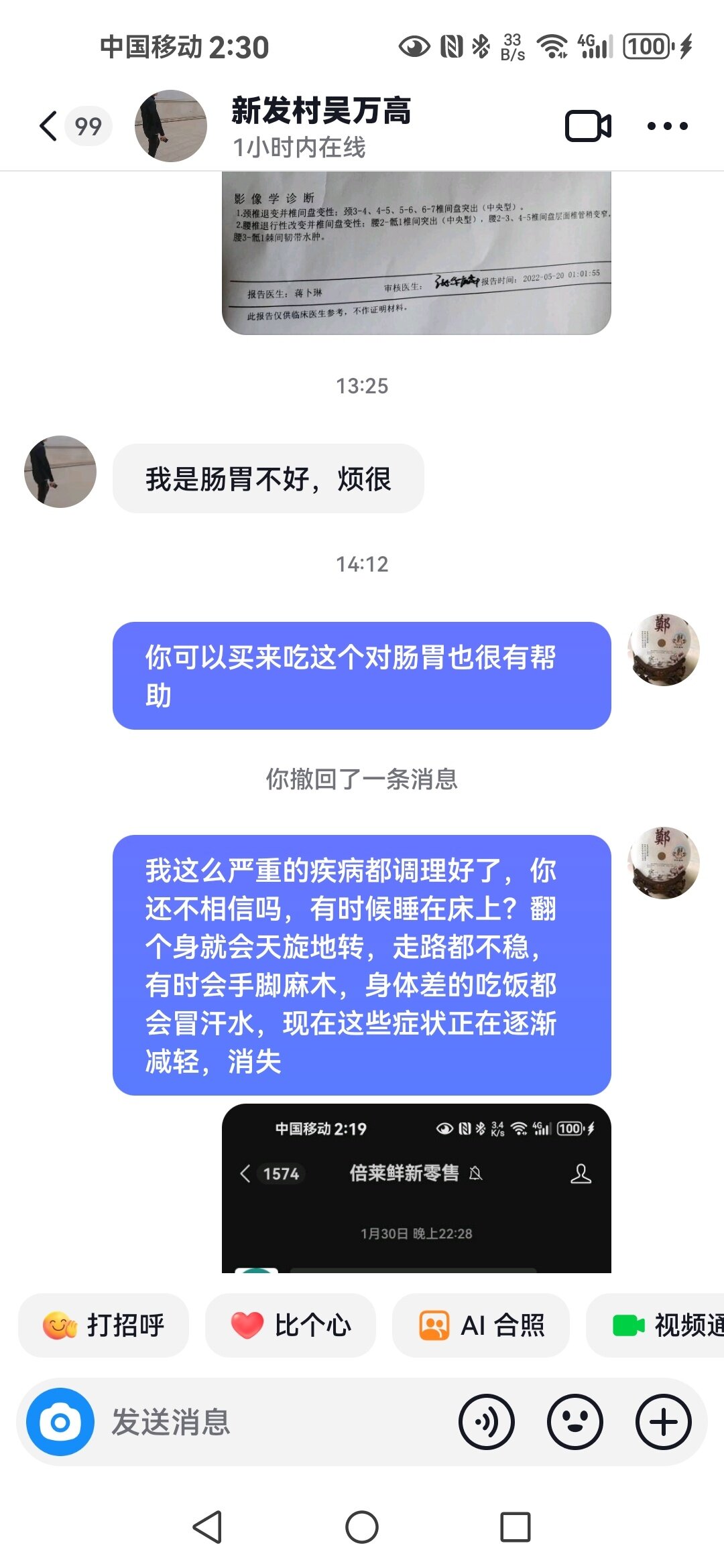Open AI 合照 feature
The image size is (724, 1568).
tap(481, 1325)
